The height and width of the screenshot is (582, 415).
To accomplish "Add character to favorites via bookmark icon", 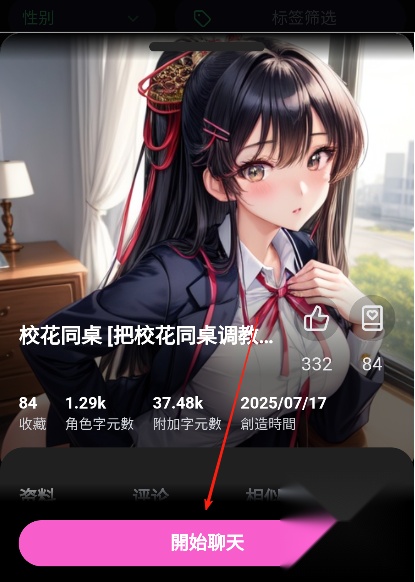I will pos(372,318).
